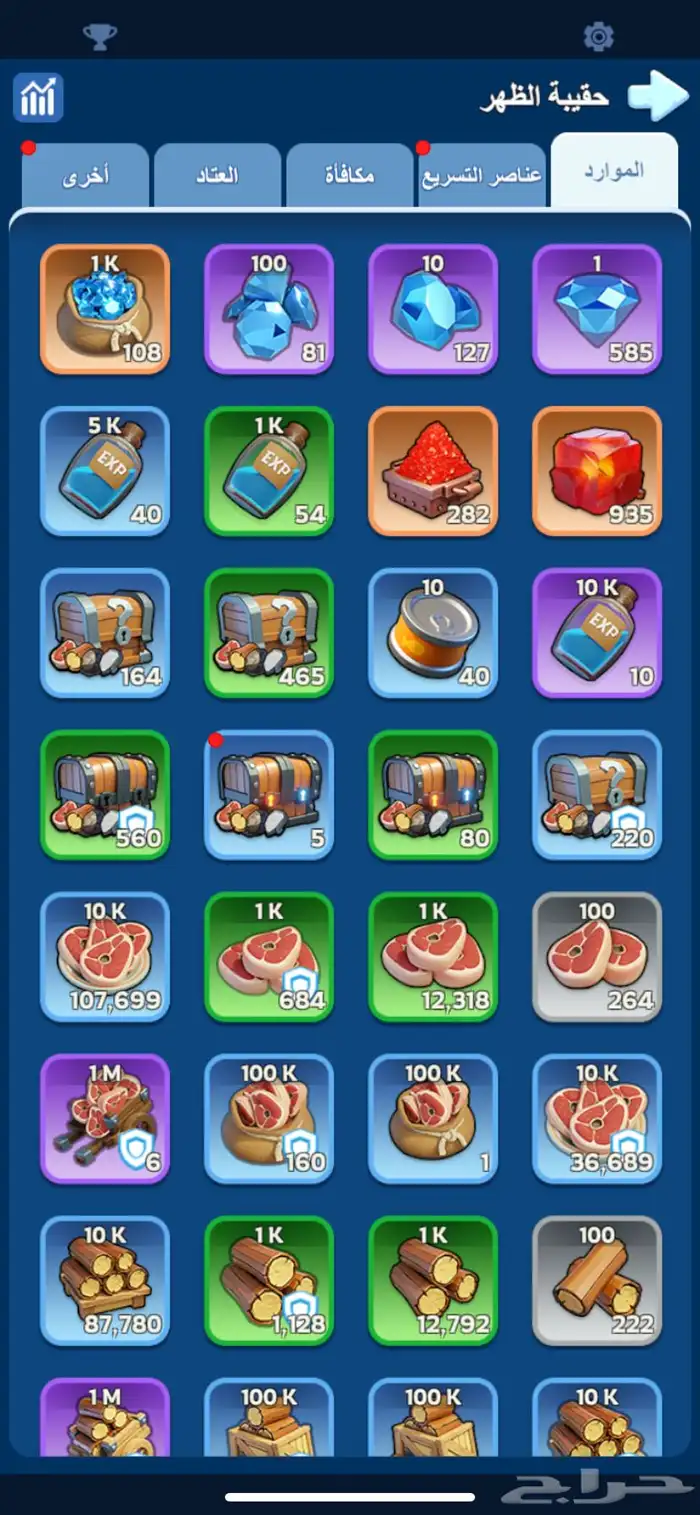The width and height of the screenshot is (700, 1515).
Task: Open the red-dot chest with 5
Action: point(269,795)
